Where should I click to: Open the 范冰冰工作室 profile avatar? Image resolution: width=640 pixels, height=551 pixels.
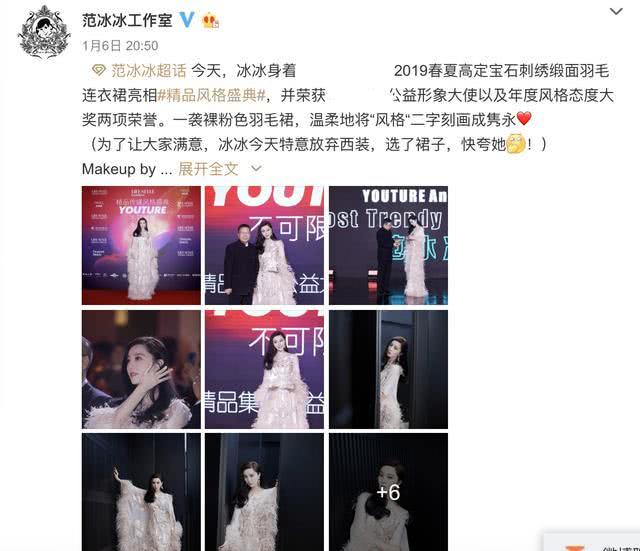click(44, 32)
